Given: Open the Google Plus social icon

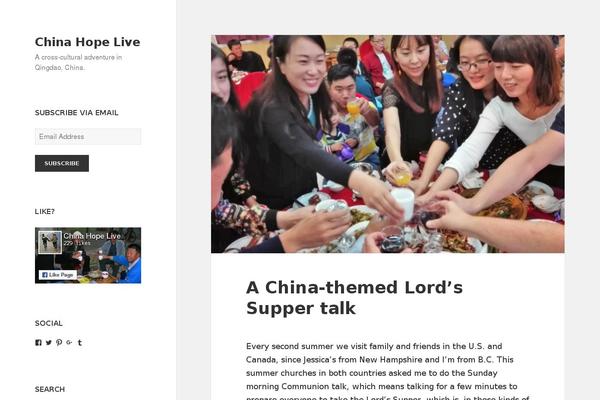Looking at the screenshot, I should coord(69,343).
